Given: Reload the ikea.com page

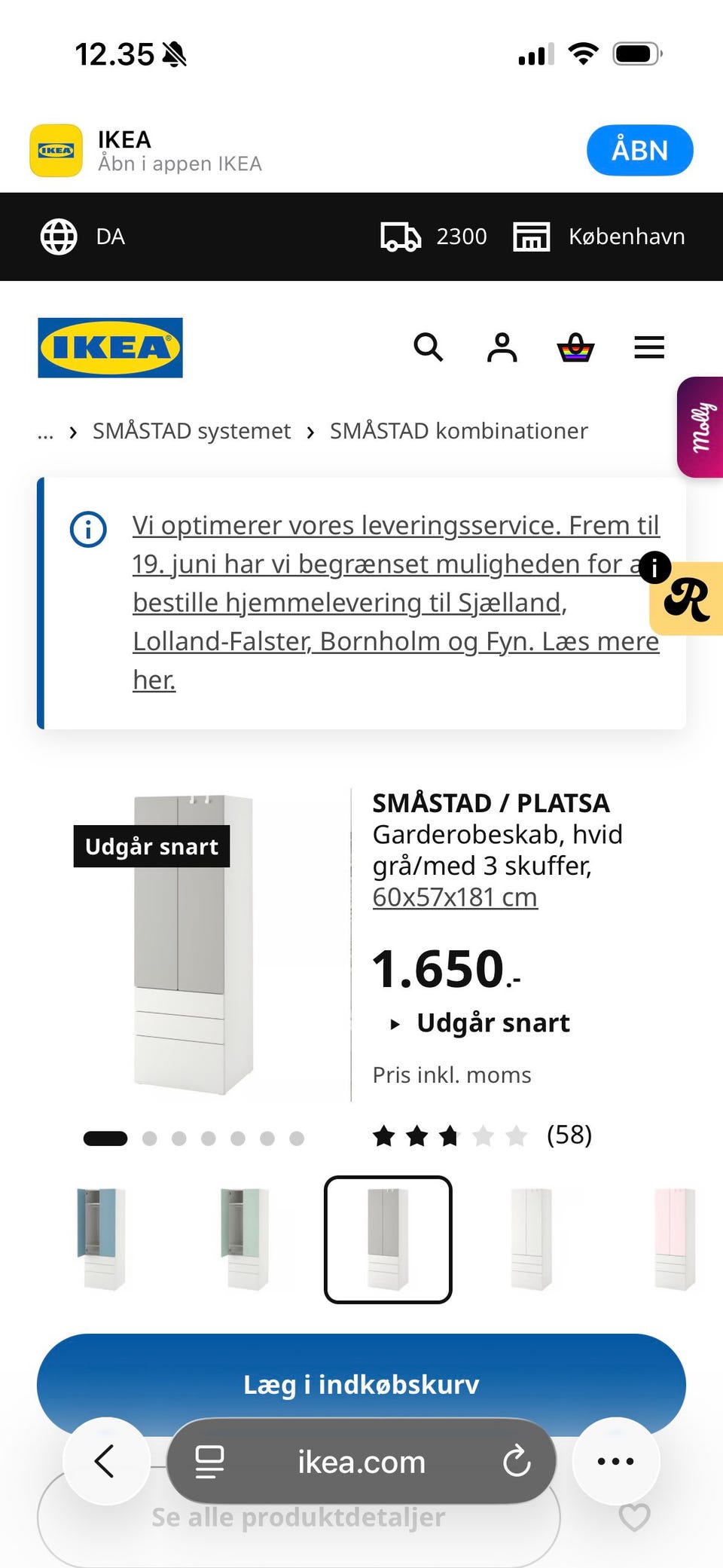Looking at the screenshot, I should (517, 1462).
